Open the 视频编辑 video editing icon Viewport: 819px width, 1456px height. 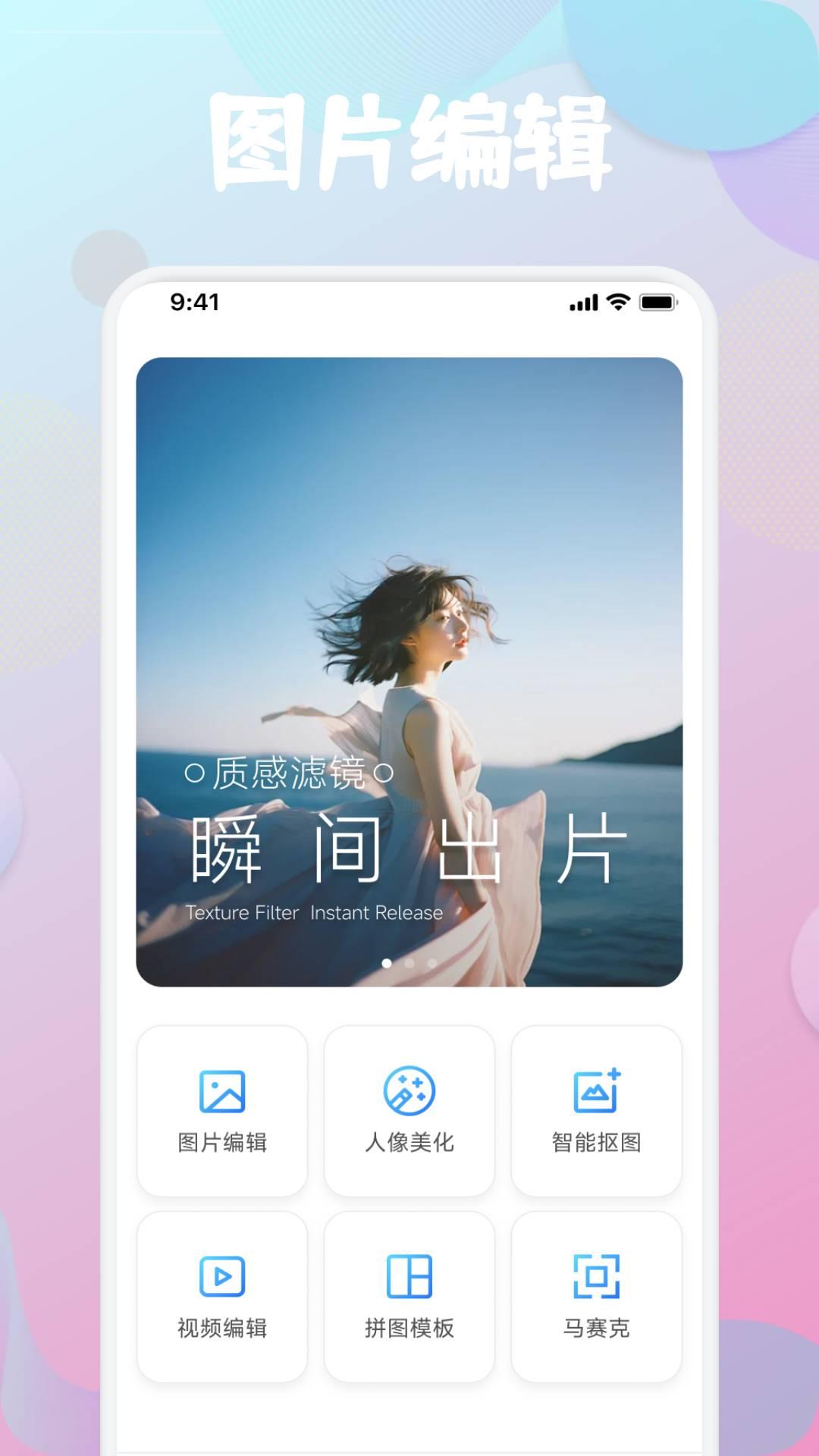coord(222,1278)
